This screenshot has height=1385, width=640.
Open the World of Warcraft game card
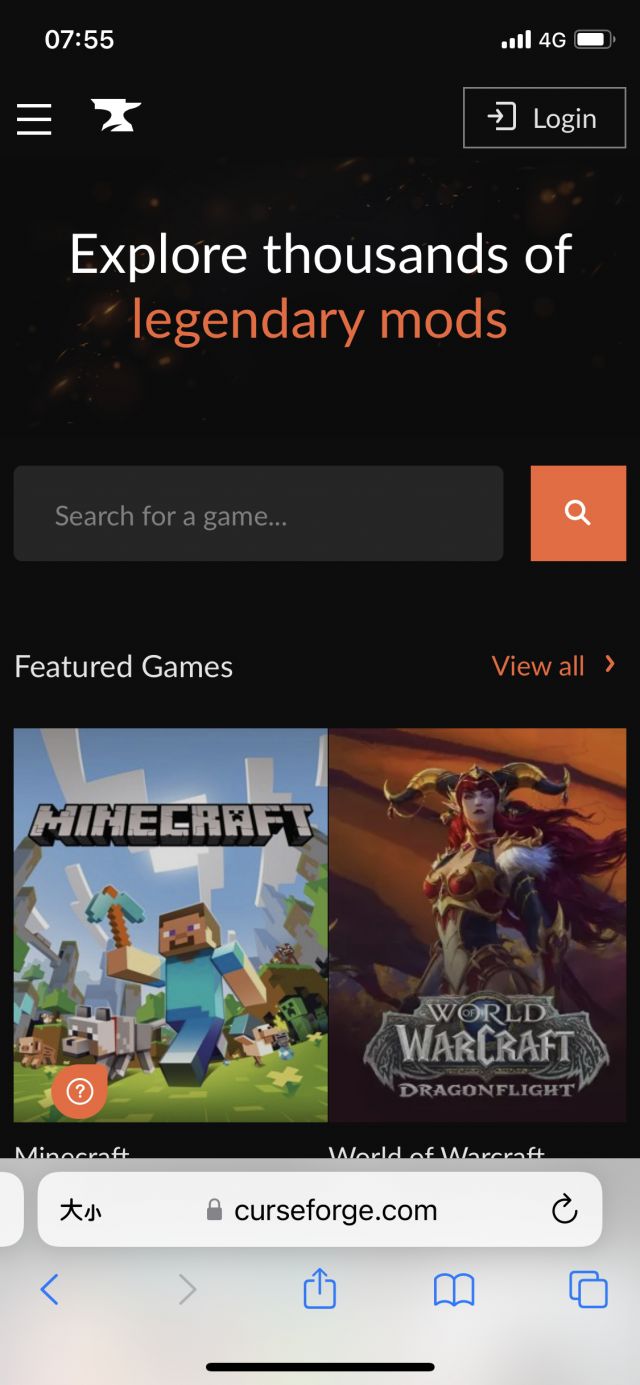(478, 925)
